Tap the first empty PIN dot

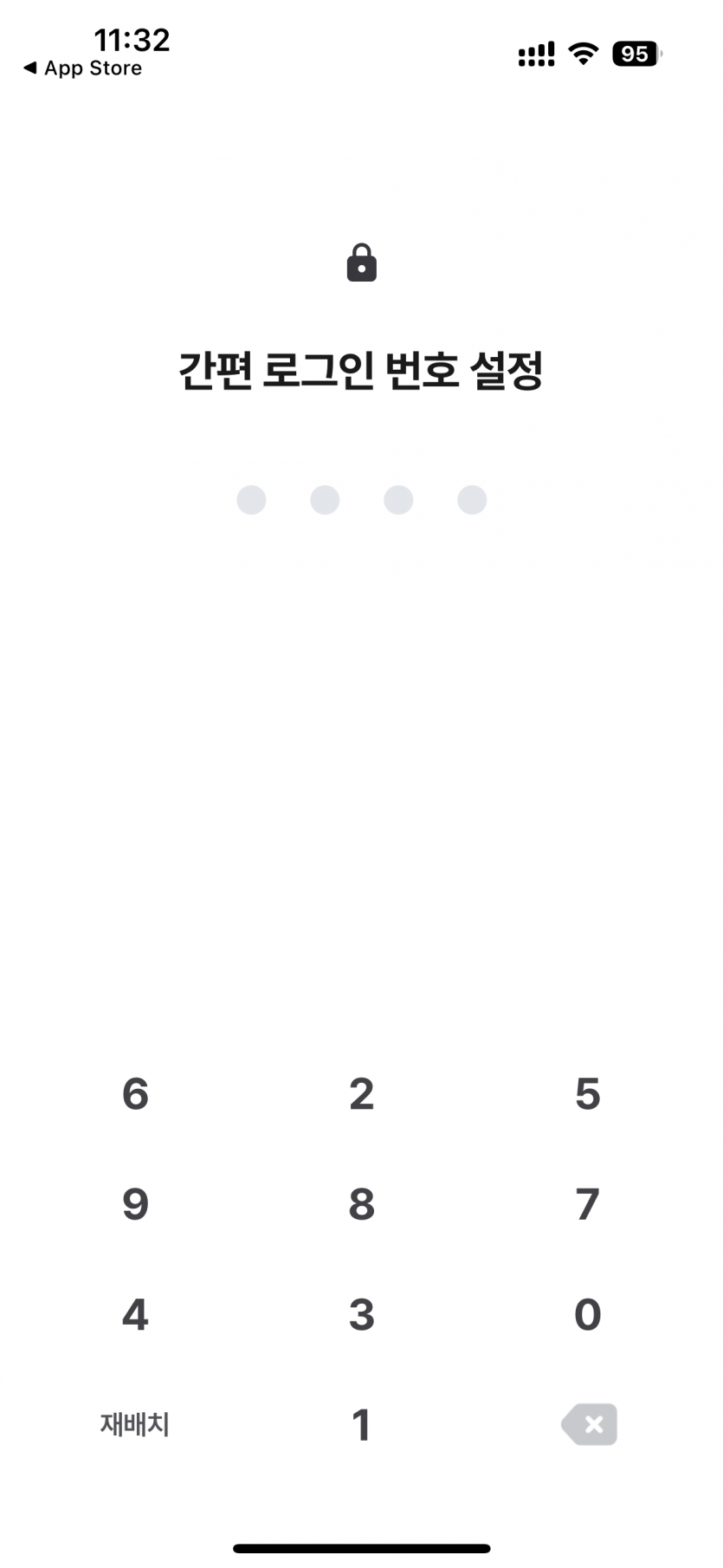coord(251,500)
